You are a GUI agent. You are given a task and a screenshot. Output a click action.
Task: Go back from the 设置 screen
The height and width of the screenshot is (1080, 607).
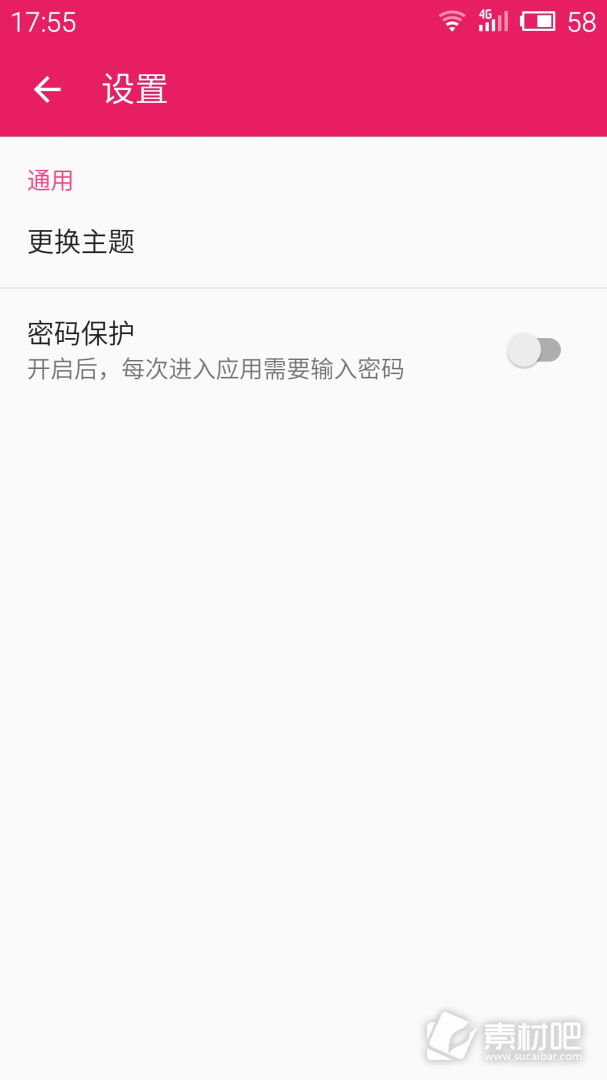48,90
